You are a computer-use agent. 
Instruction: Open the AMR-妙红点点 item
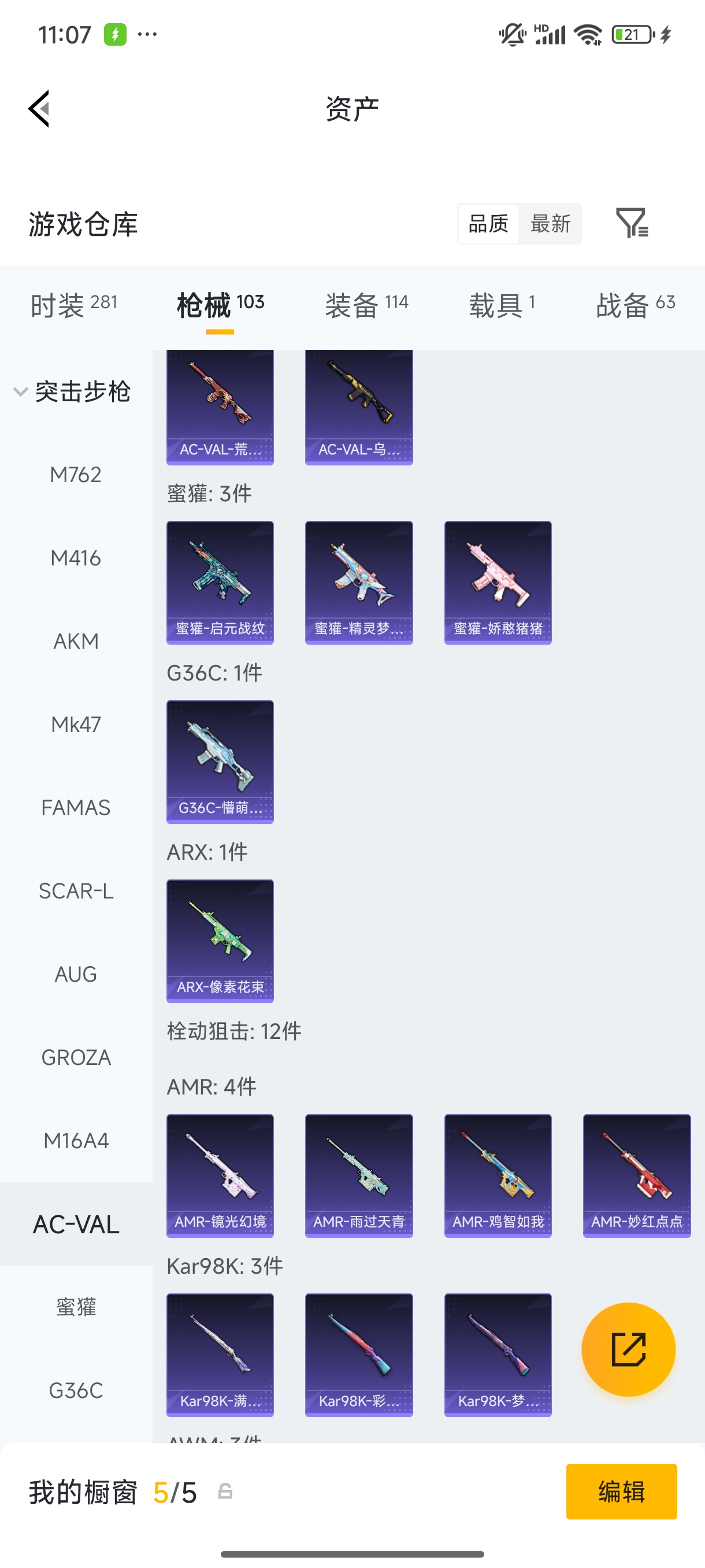tap(637, 1176)
